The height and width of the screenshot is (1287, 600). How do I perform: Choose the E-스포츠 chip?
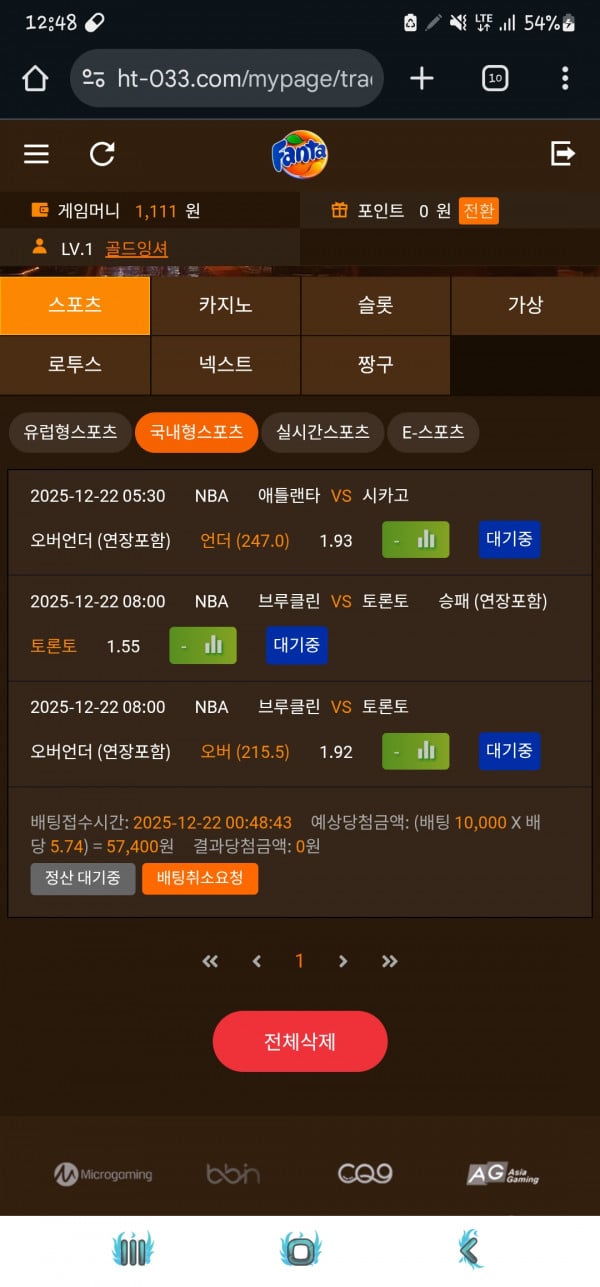click(433, 432)
